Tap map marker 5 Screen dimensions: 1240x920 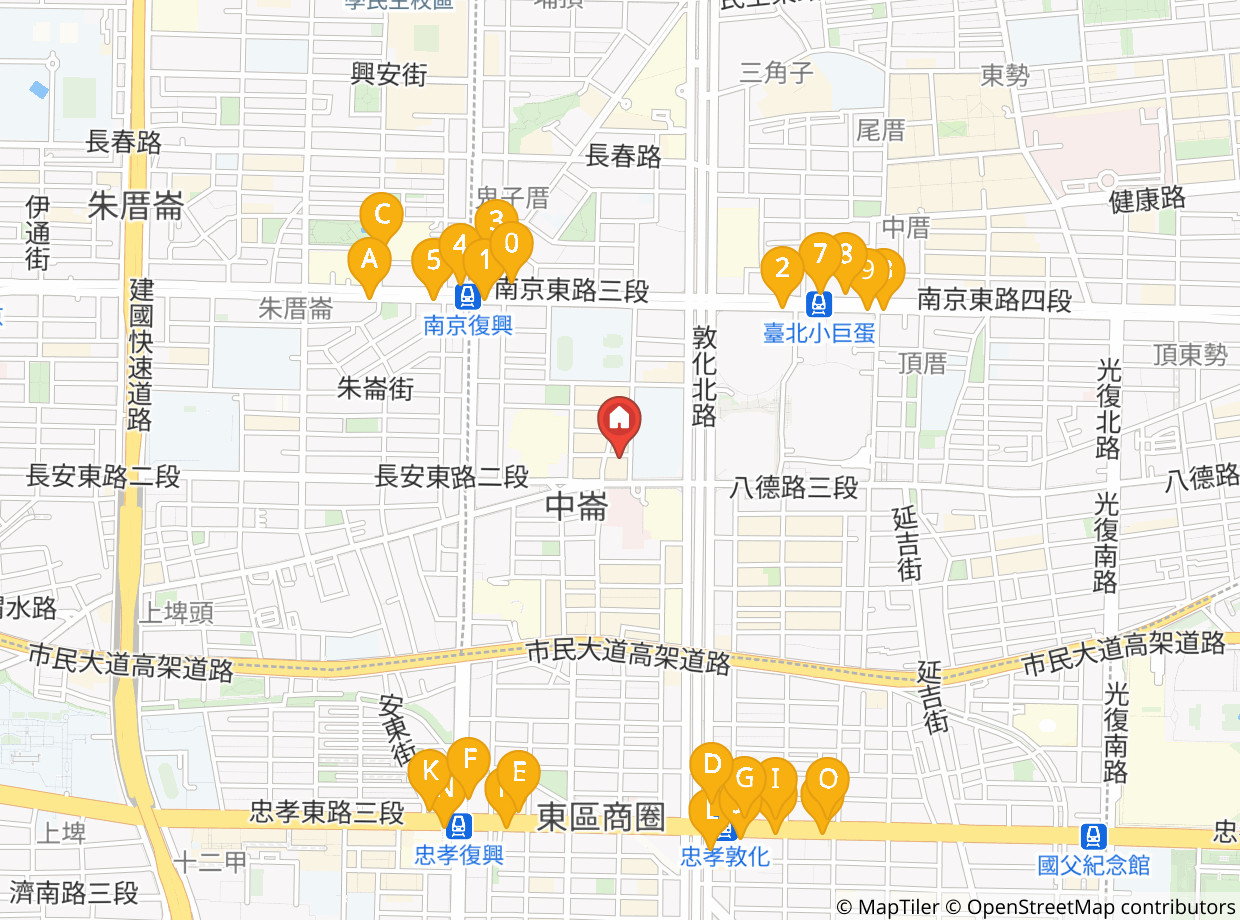click(431, 261)
